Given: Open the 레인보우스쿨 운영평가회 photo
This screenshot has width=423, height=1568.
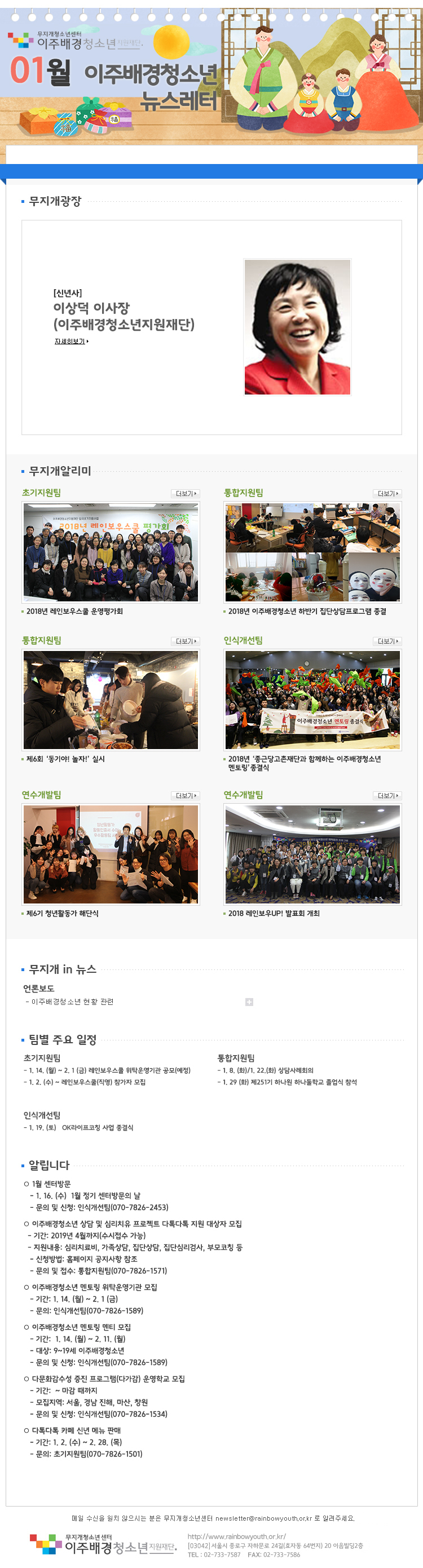Looking at the screenshot, I should point(111,552).
